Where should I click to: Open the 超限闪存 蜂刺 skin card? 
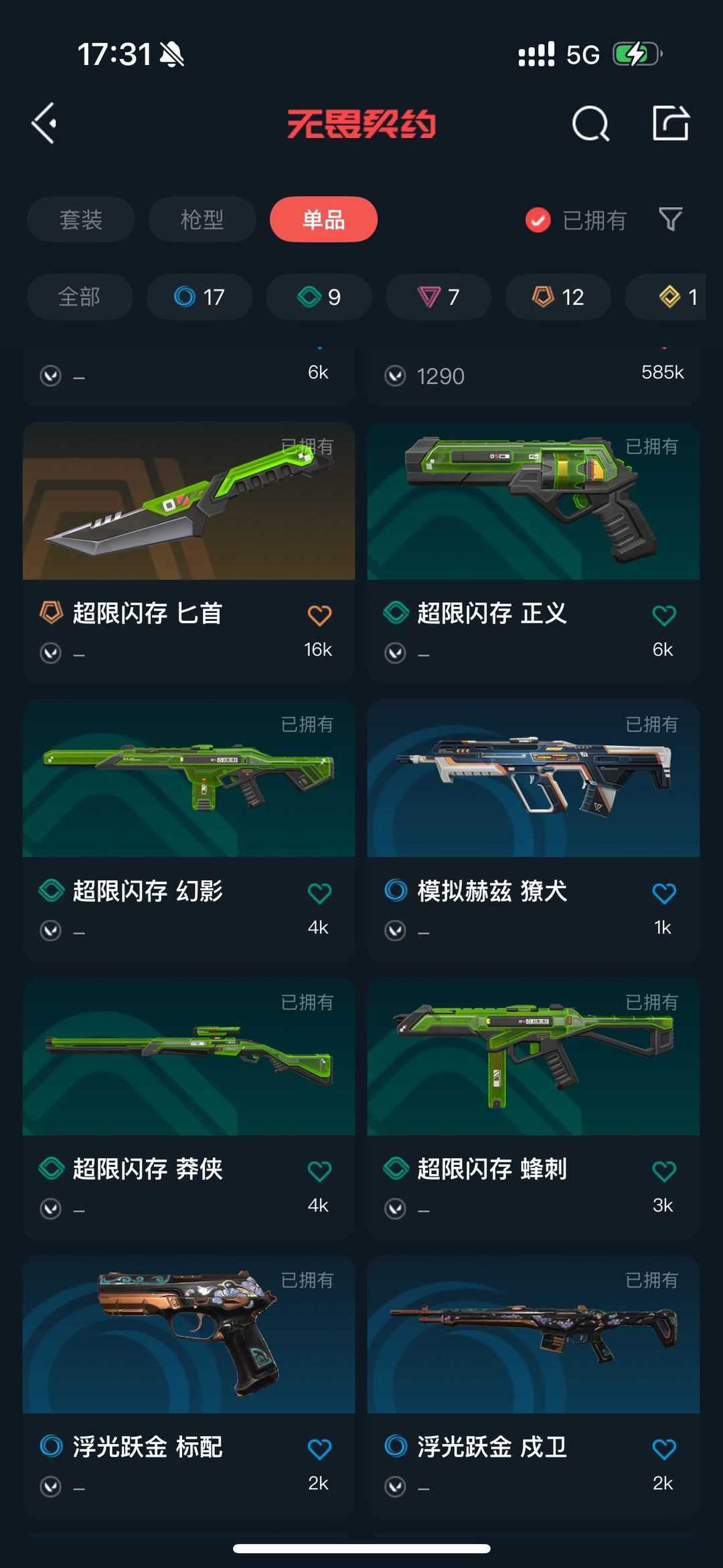[x=534, y=1109]
